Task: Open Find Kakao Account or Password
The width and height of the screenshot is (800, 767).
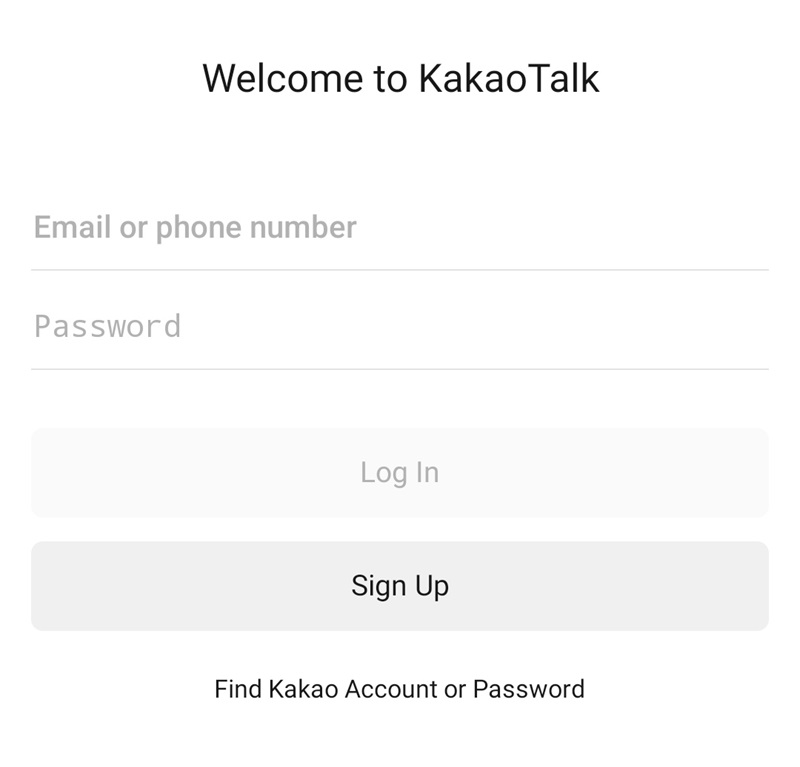Action: click(x=399, y=689)
